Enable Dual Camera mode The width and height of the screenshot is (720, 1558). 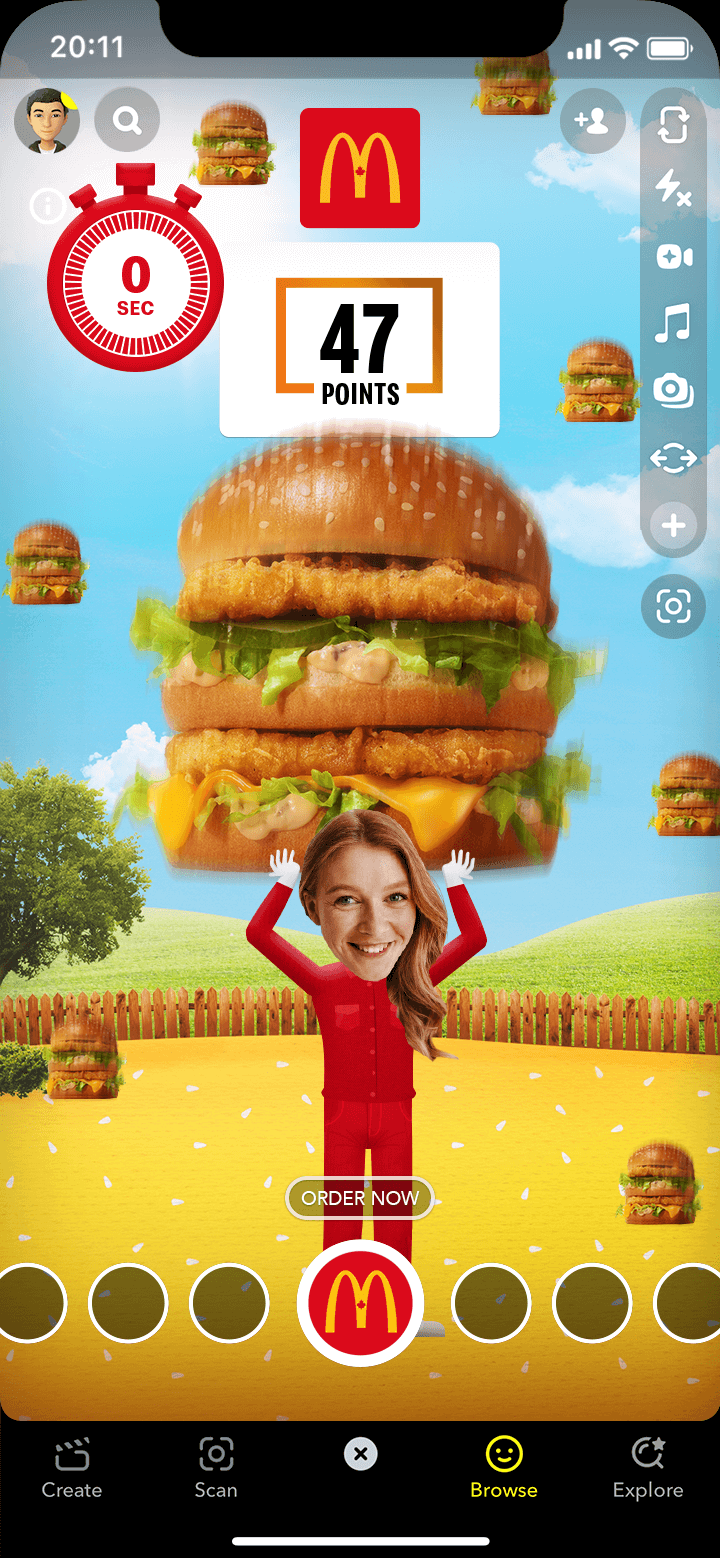coord(673,257)
